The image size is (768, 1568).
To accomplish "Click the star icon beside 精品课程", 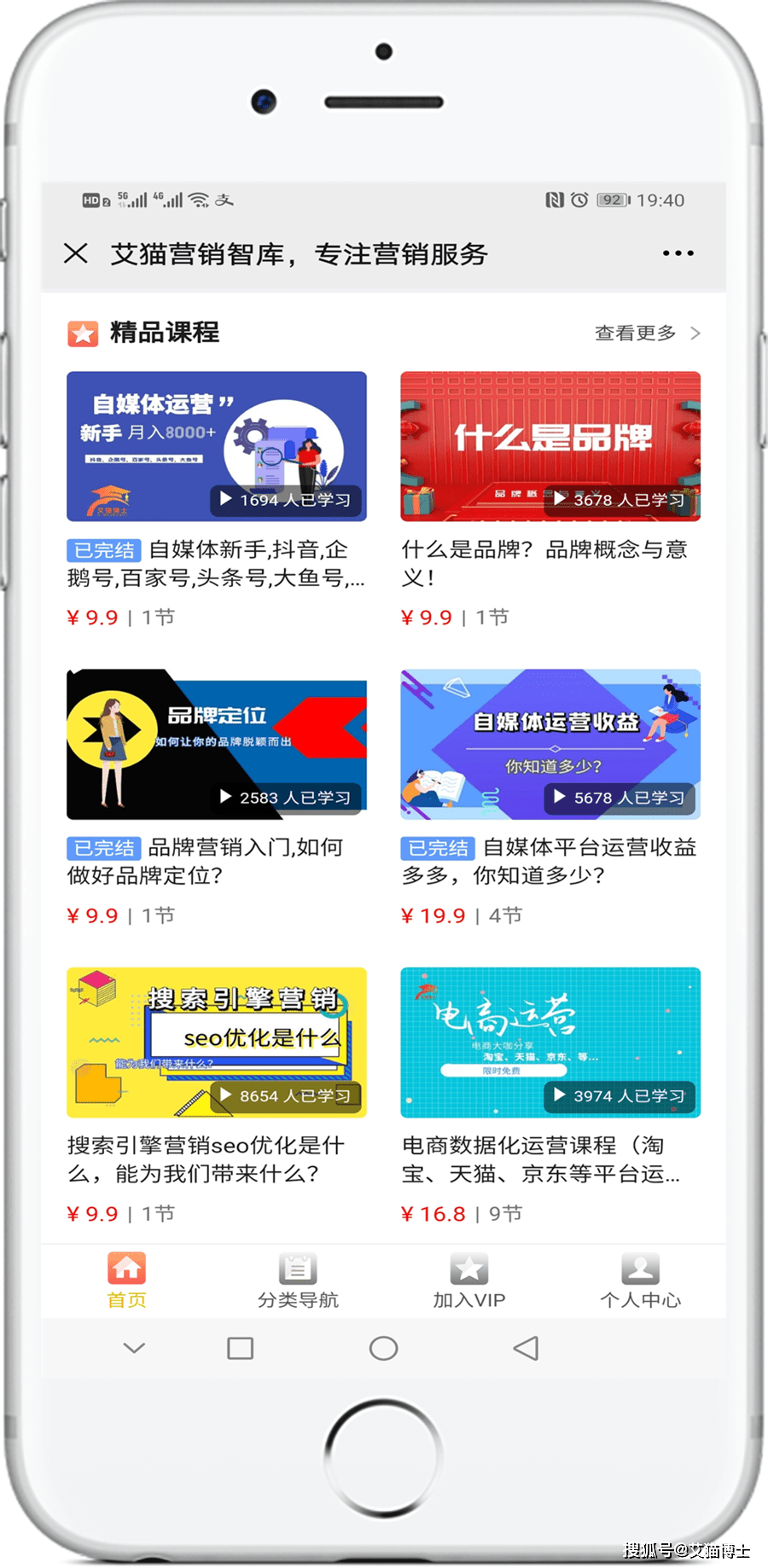I will [x=81, y=334].
